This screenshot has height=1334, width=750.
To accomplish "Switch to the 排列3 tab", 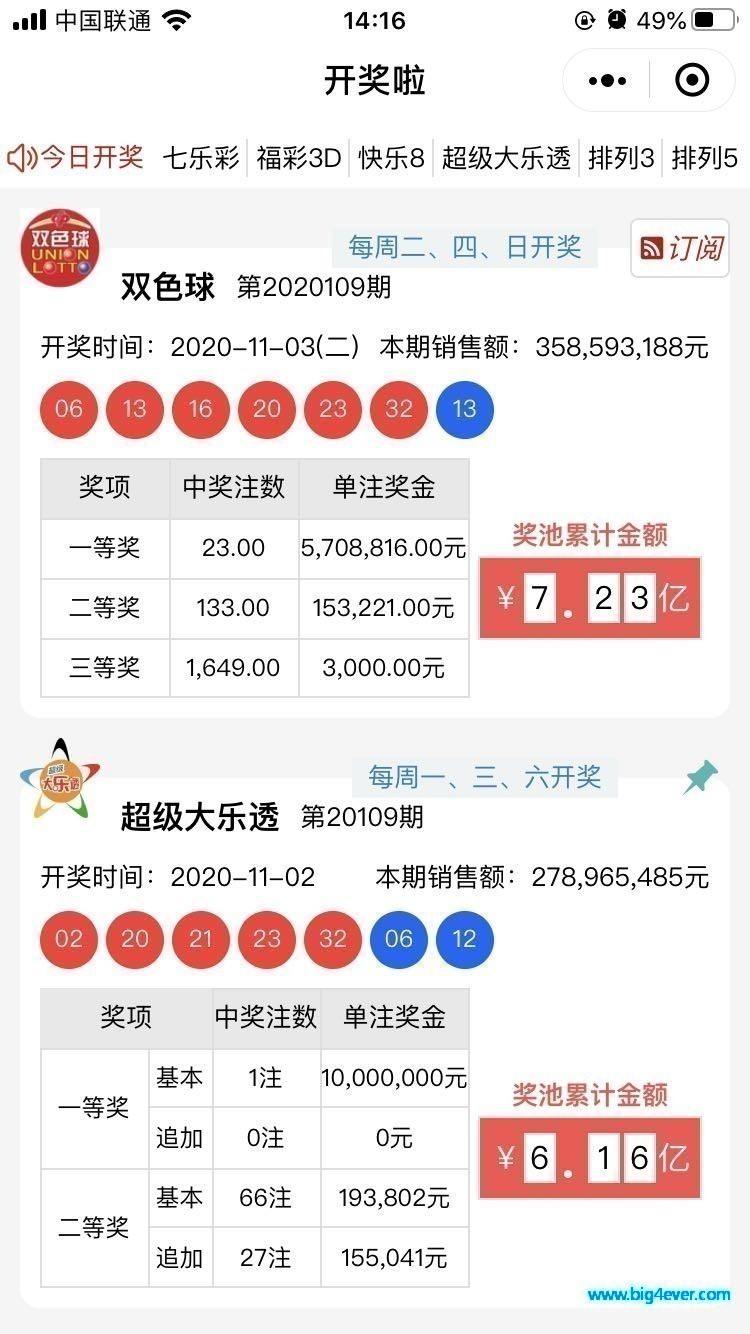I will pyautogui.click(x=621, y=158).
